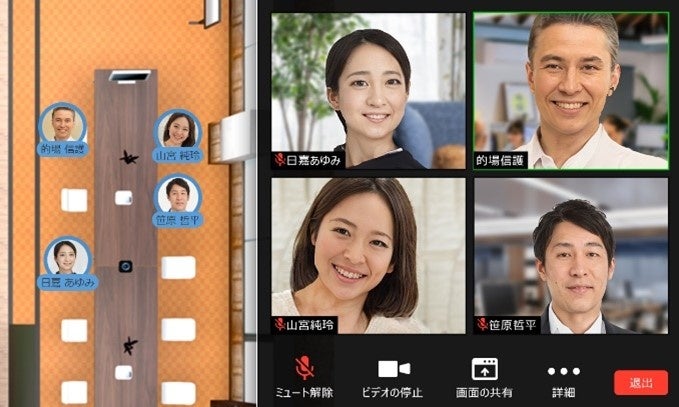Tap ミュート解除 to unmute the microphone

click(302, 377)
